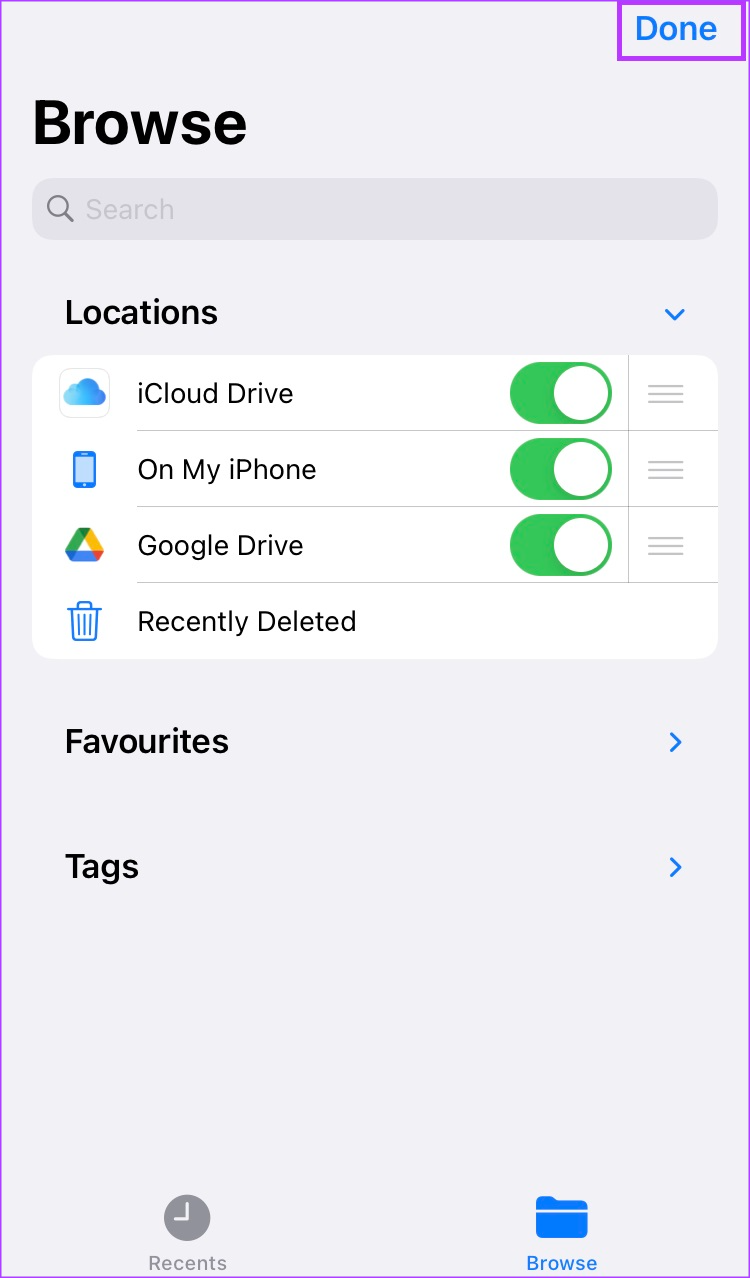The image size is (750, 1278).
Task: Turn off On My iPhone location
Action: (561, 469)
